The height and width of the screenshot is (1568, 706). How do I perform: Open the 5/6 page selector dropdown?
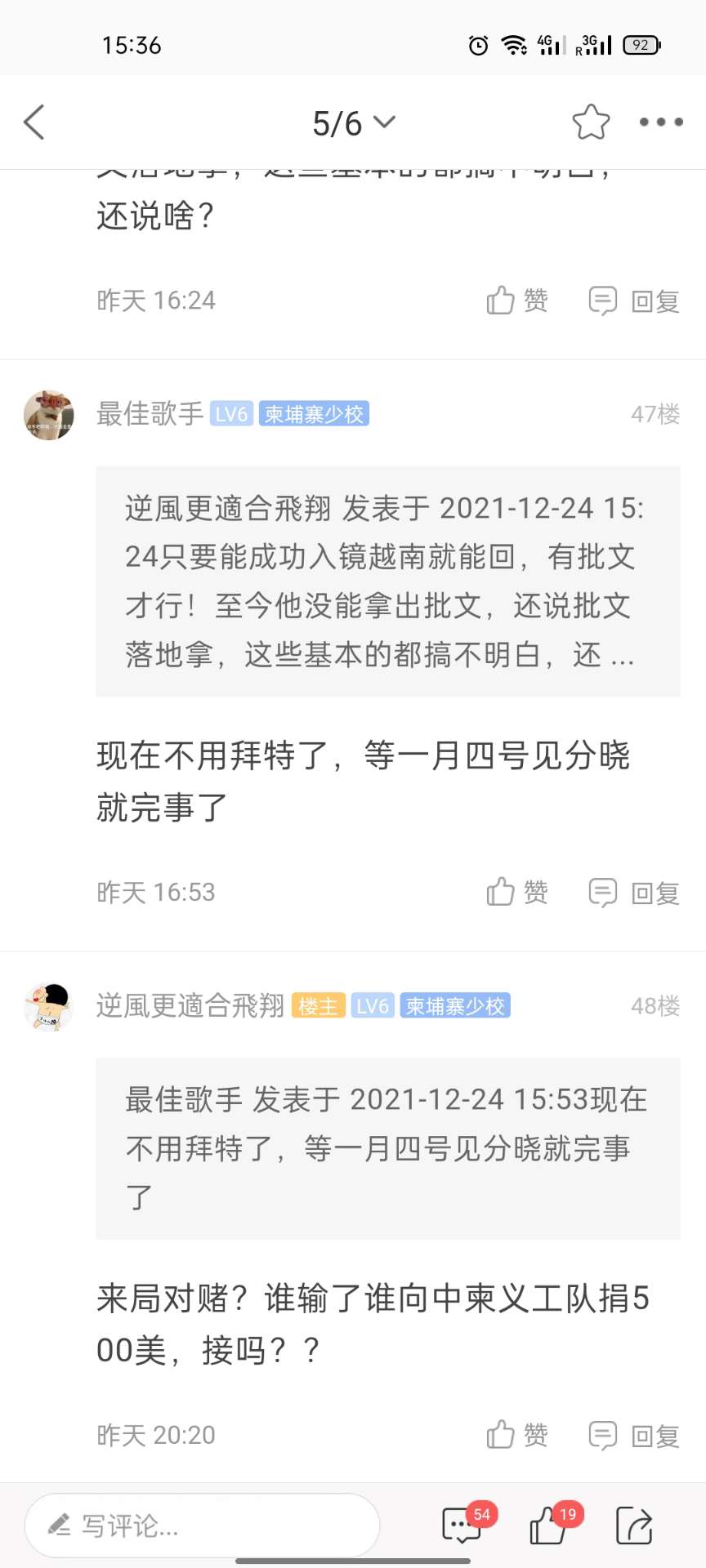pyautogui.click(x=353, y=123)
